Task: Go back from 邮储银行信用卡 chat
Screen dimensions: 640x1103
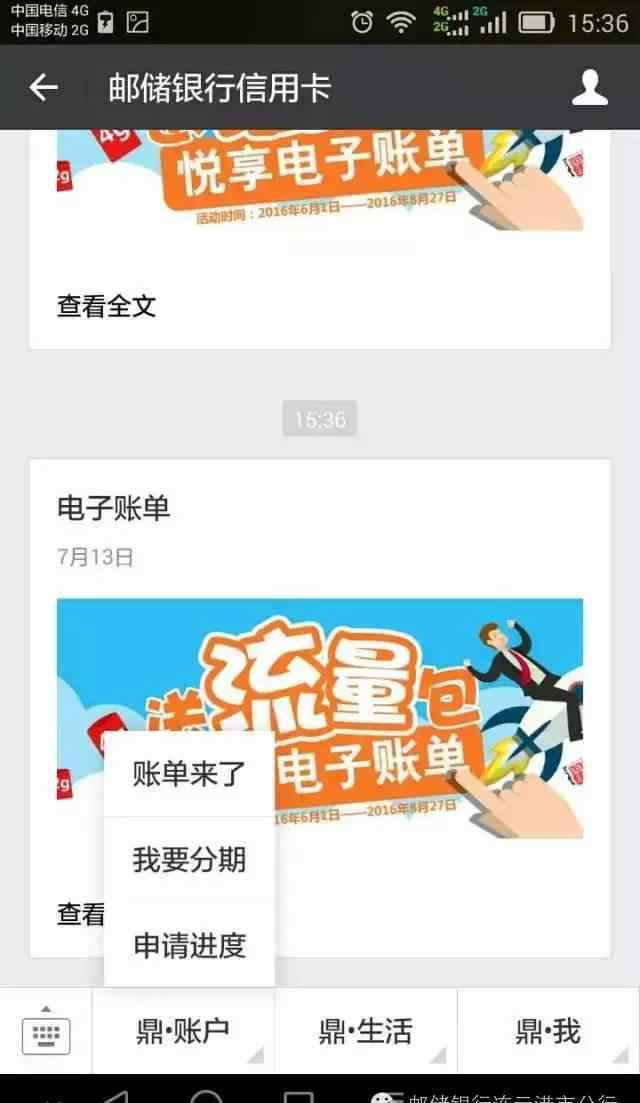Action: point(44,87)
